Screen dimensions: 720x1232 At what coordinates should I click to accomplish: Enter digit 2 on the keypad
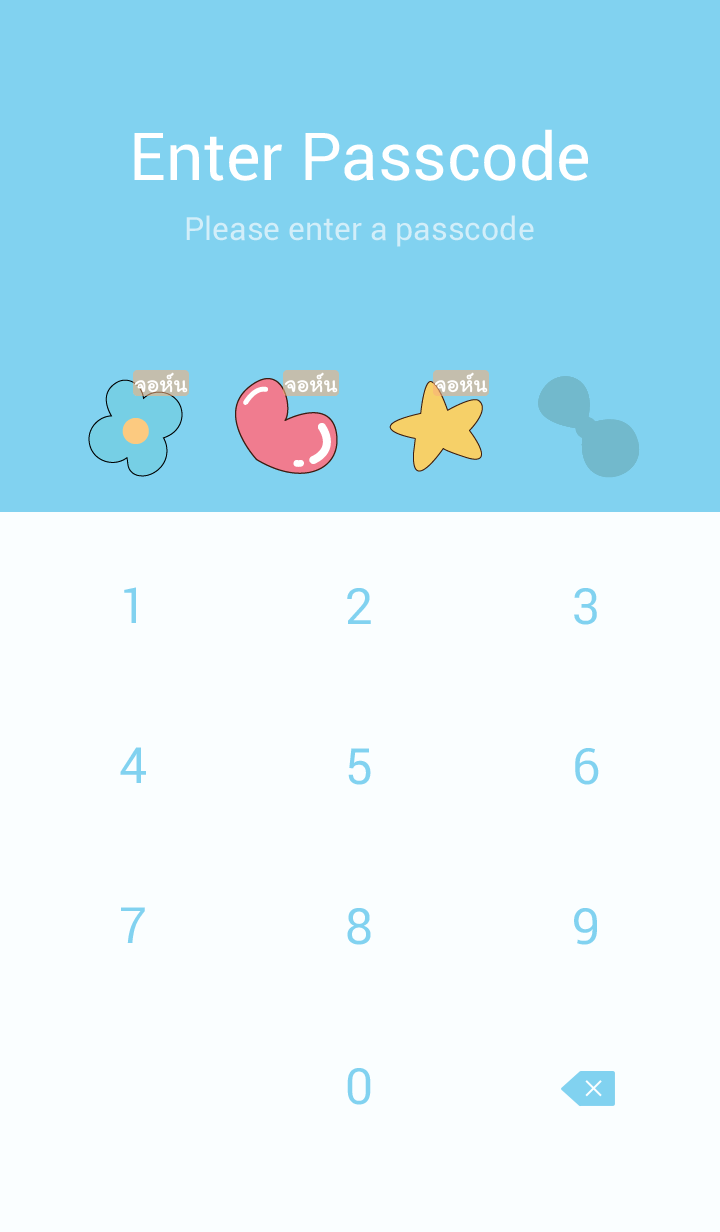tap(359, 607)
